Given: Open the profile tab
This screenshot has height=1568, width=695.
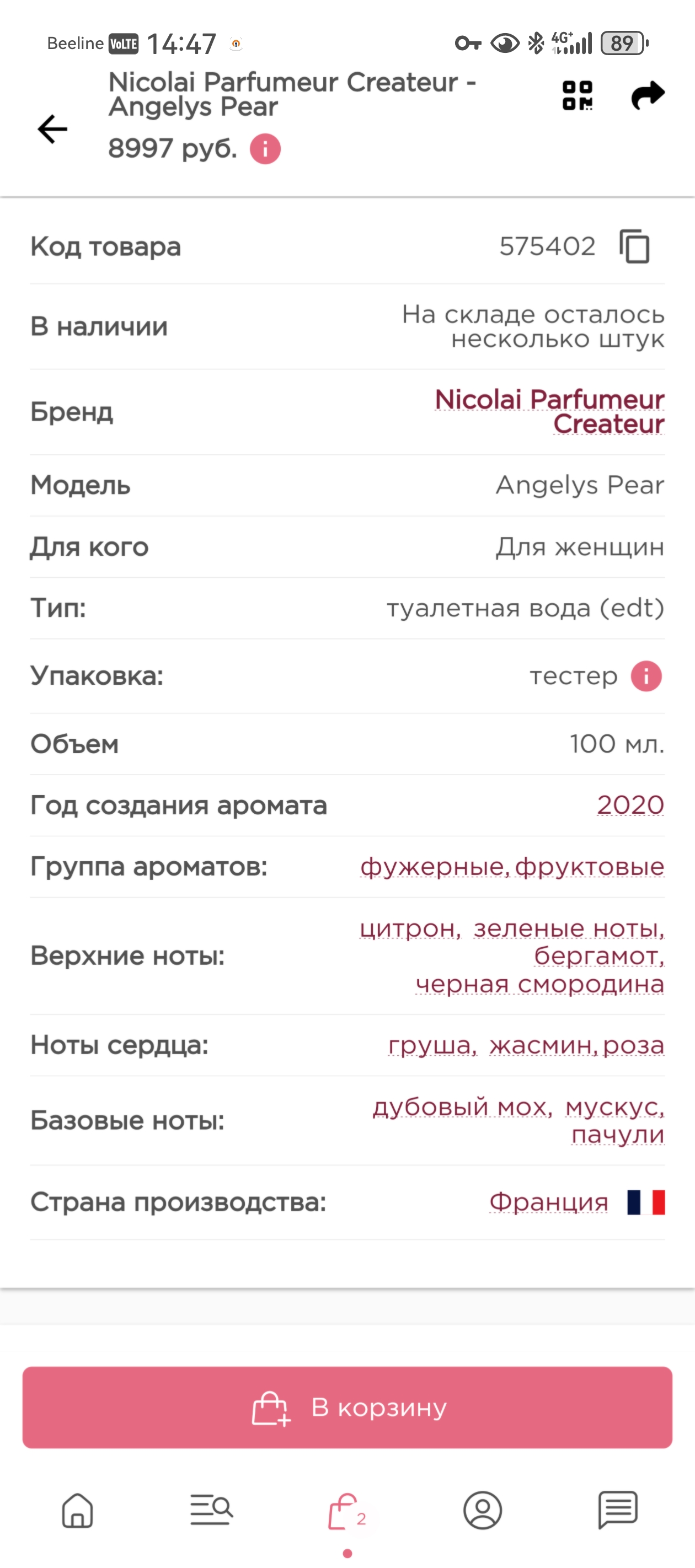Looking at the screenshot, I should (x=483, y=1510).
